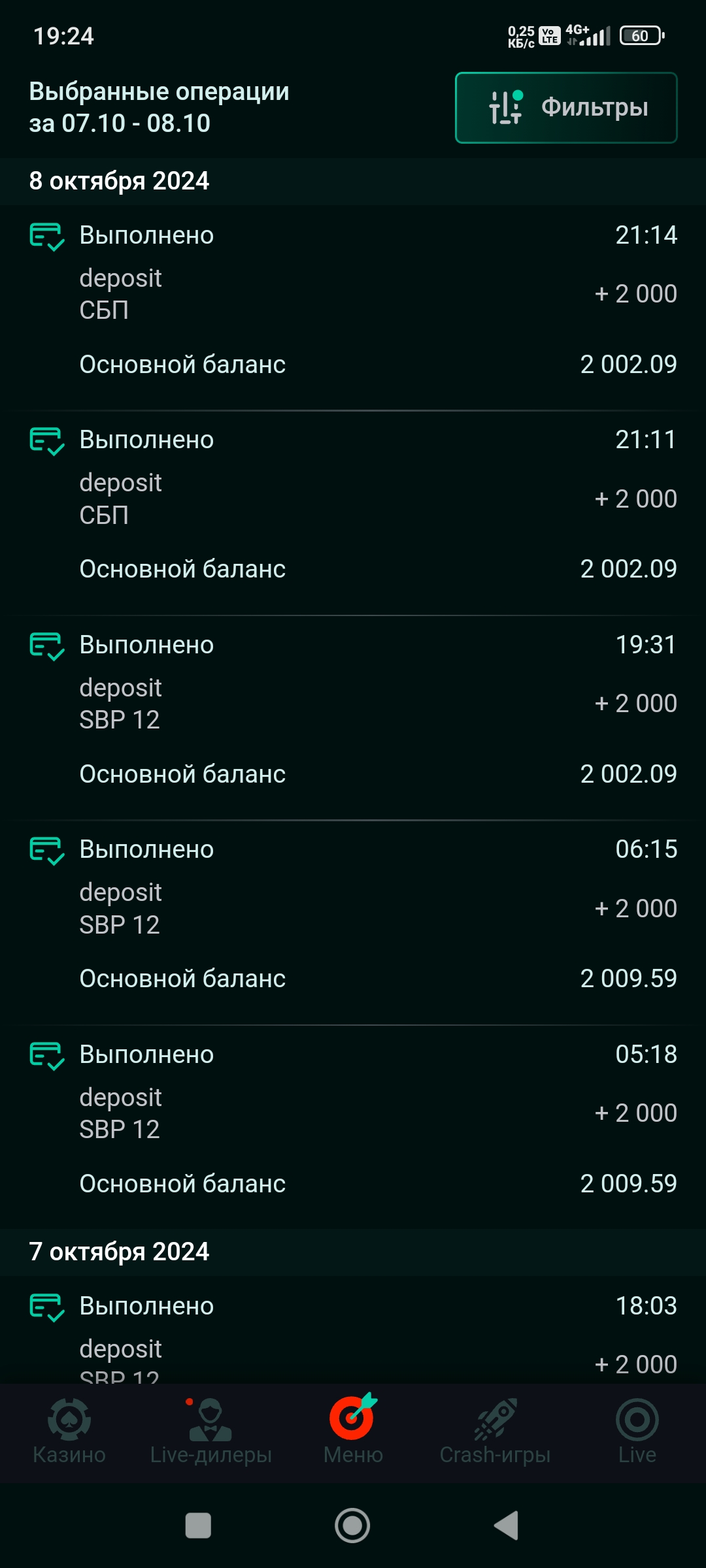Open the Live-дилеры tab
706x1568 pixels.
click(210, 1431)
